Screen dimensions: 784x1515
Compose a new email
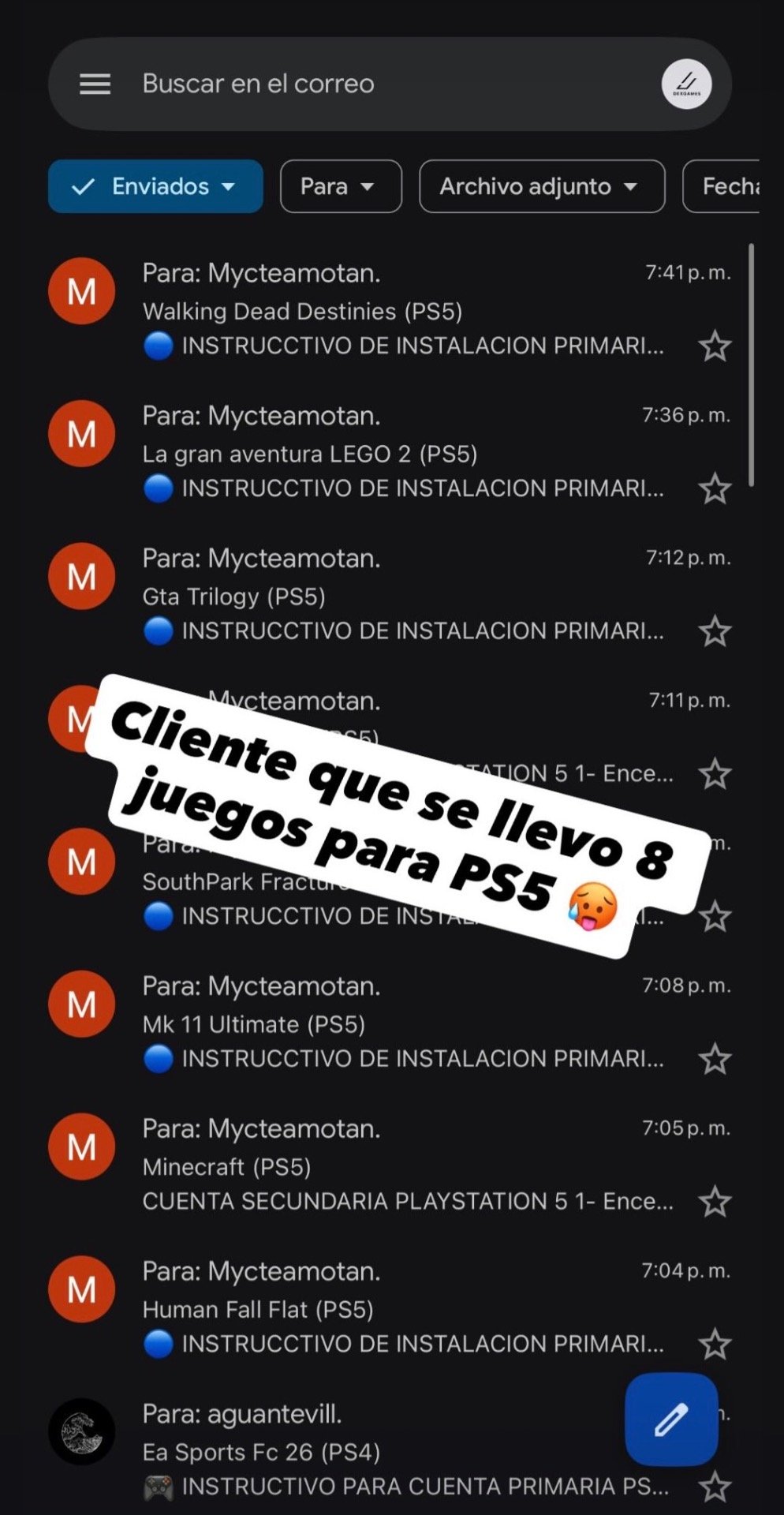671,1420
